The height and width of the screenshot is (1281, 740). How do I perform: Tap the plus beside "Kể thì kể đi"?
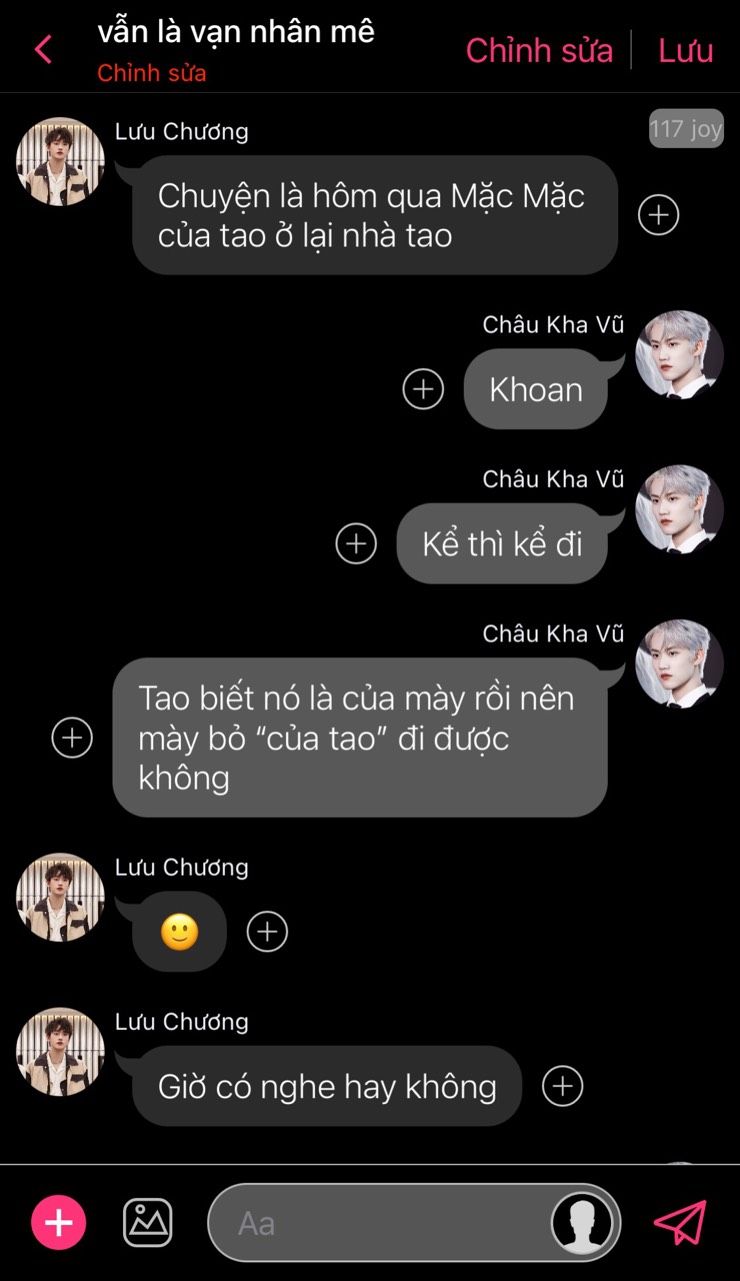point(356,543)
